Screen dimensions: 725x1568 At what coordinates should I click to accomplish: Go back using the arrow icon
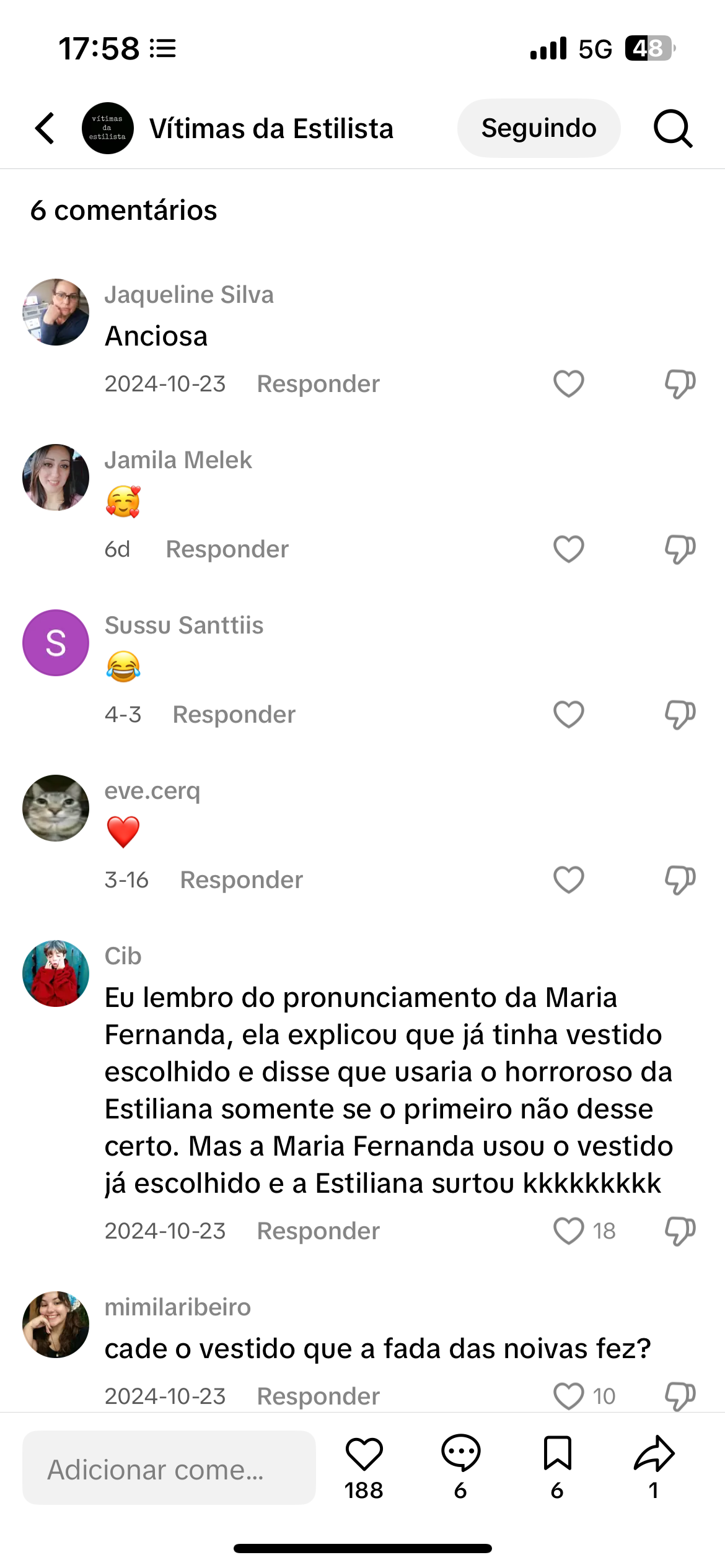pyautogui.click(x=45, y=128)
